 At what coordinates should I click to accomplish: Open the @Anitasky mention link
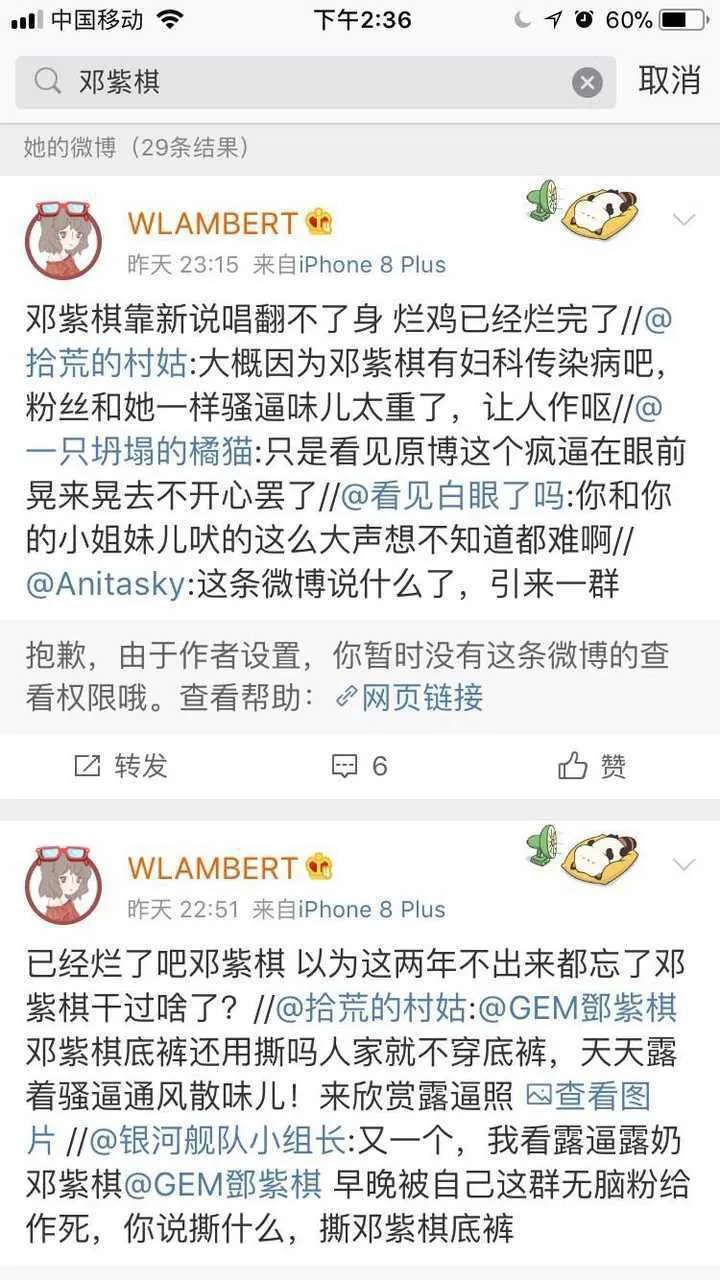pos(105,585)
